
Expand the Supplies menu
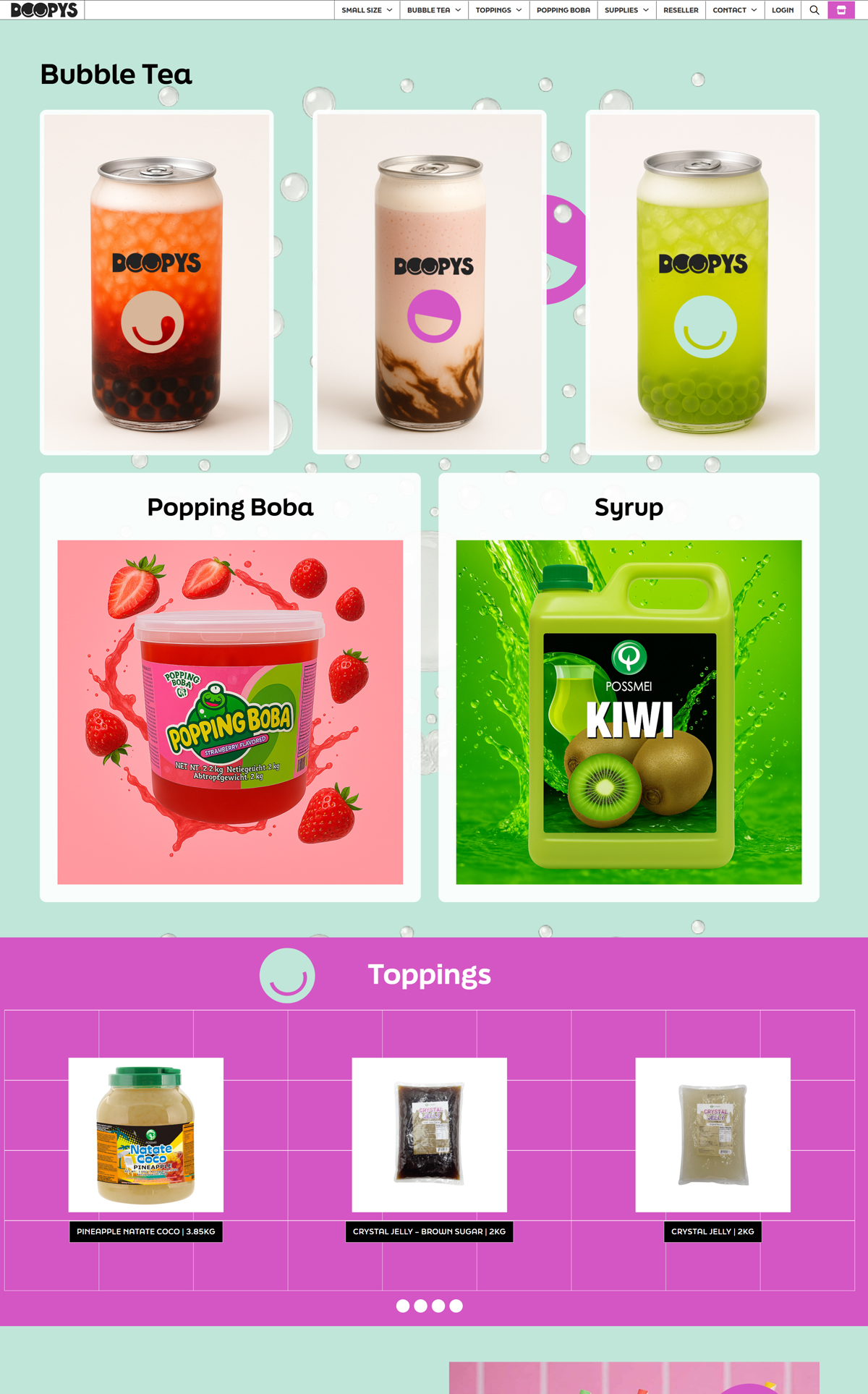point(626,10)
